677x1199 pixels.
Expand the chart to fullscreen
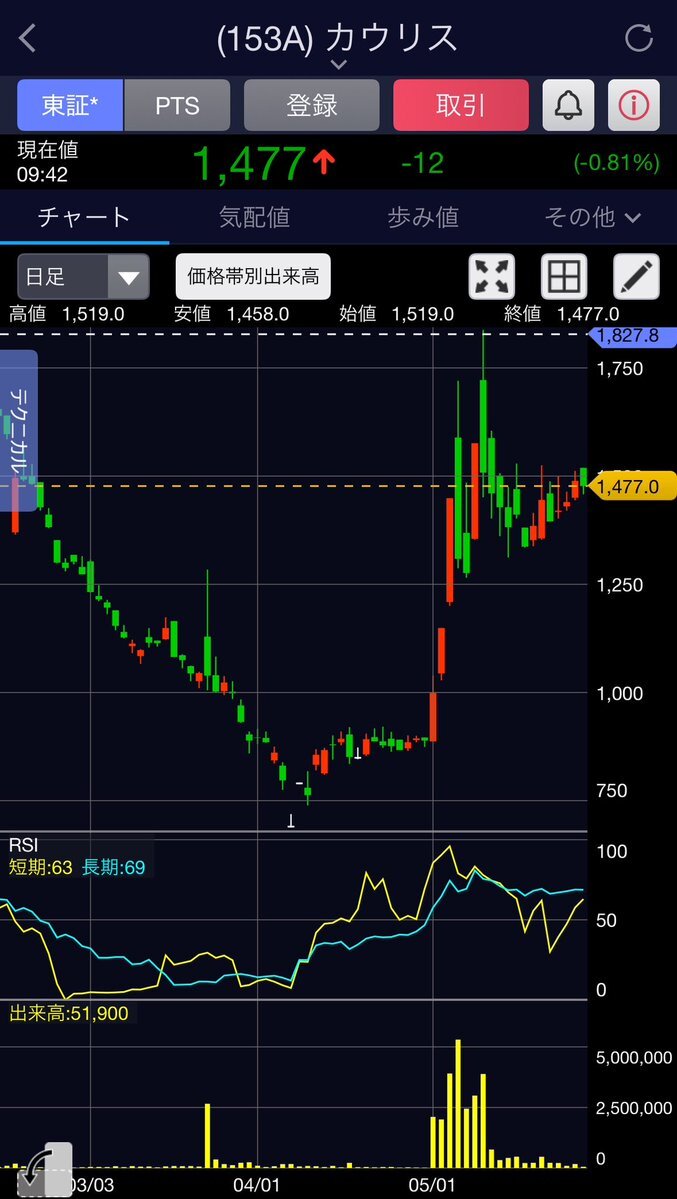491,277
